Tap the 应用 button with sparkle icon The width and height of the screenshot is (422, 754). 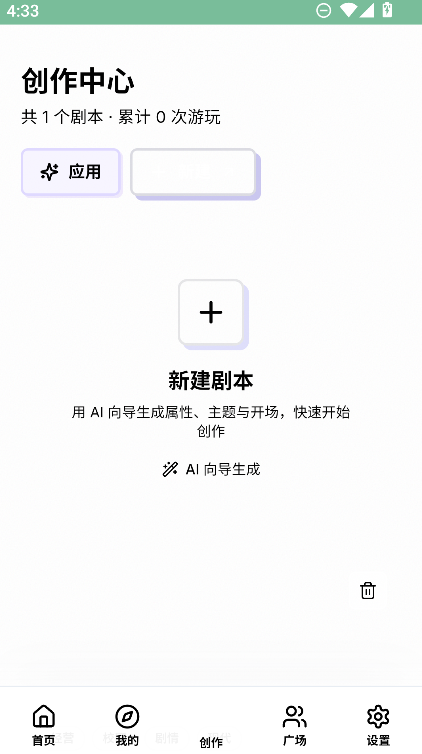click(x=71, y=172)
